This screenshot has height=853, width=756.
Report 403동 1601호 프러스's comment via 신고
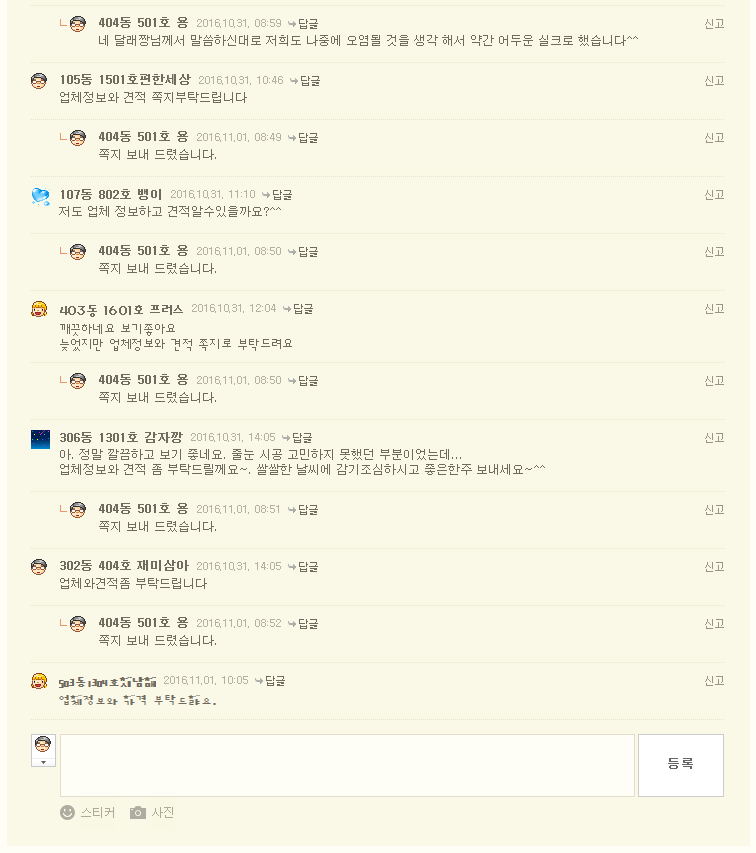tap(714, 309)
